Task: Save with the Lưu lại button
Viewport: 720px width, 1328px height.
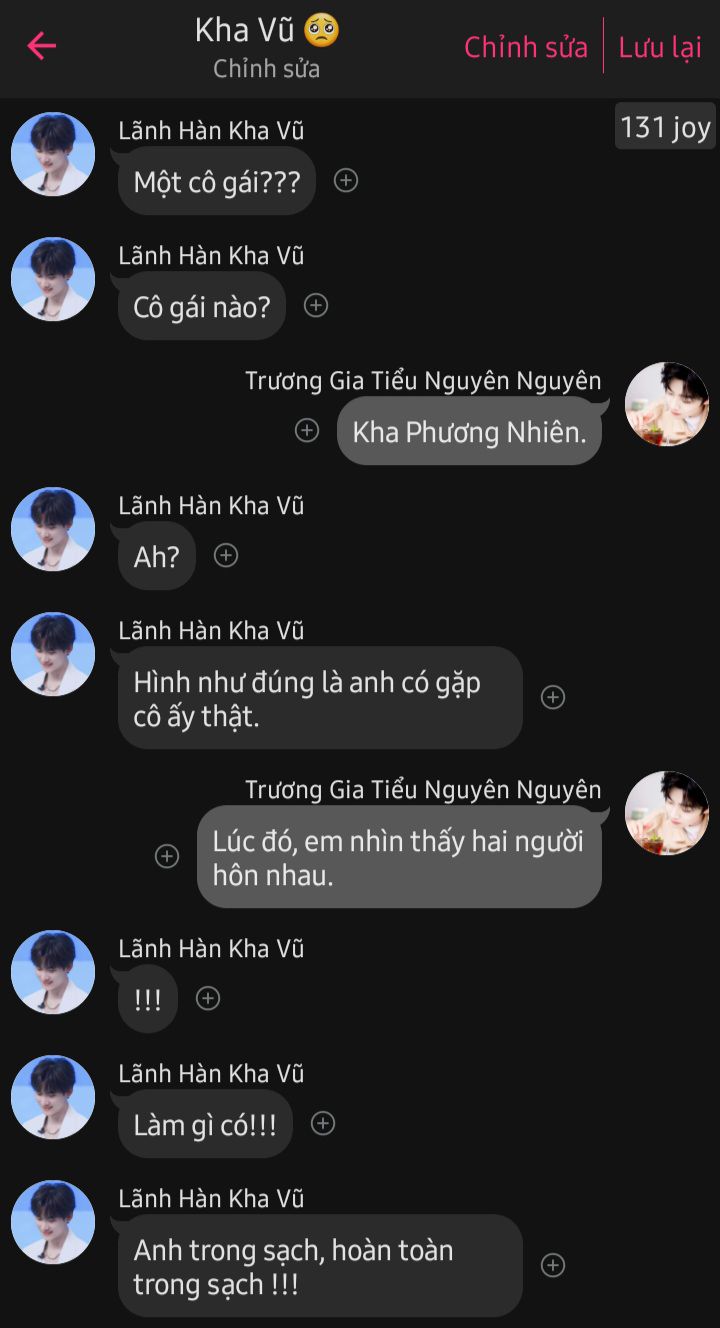Action: [660, 47]
